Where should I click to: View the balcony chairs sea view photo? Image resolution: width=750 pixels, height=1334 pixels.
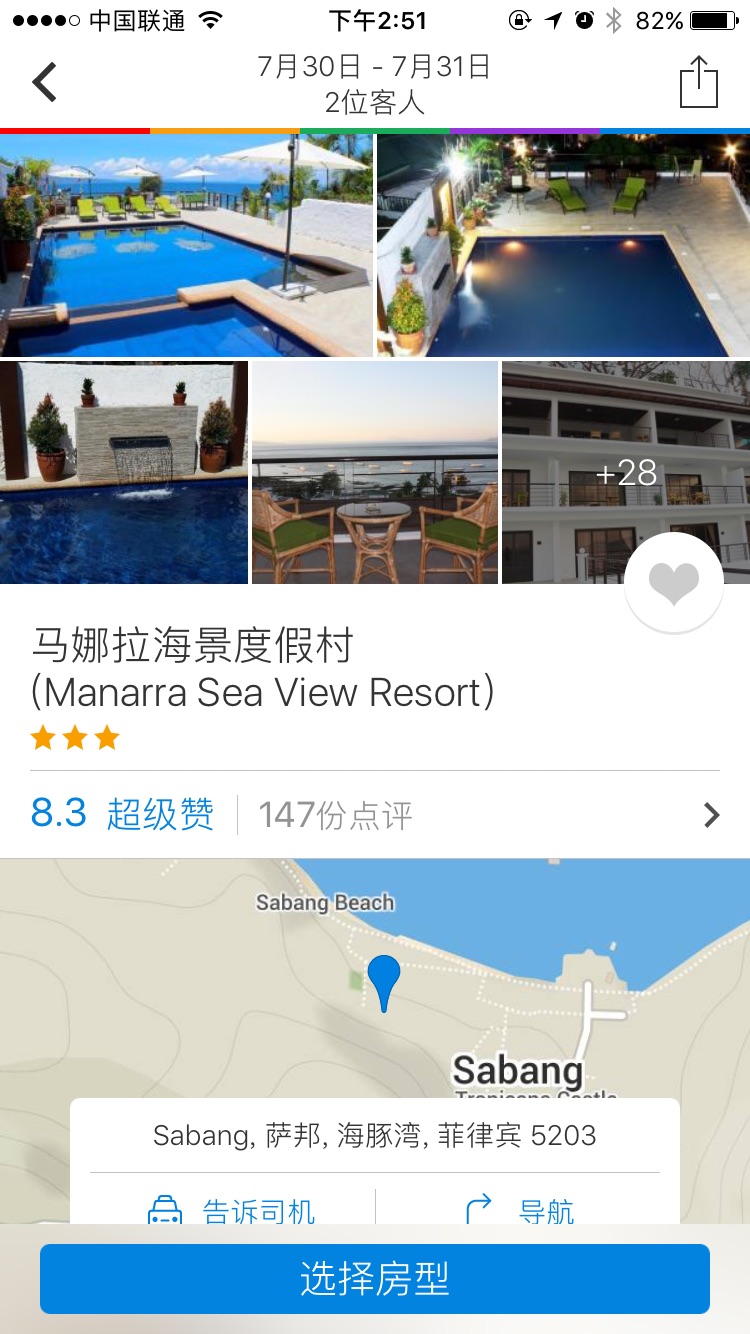coord(375,472)
